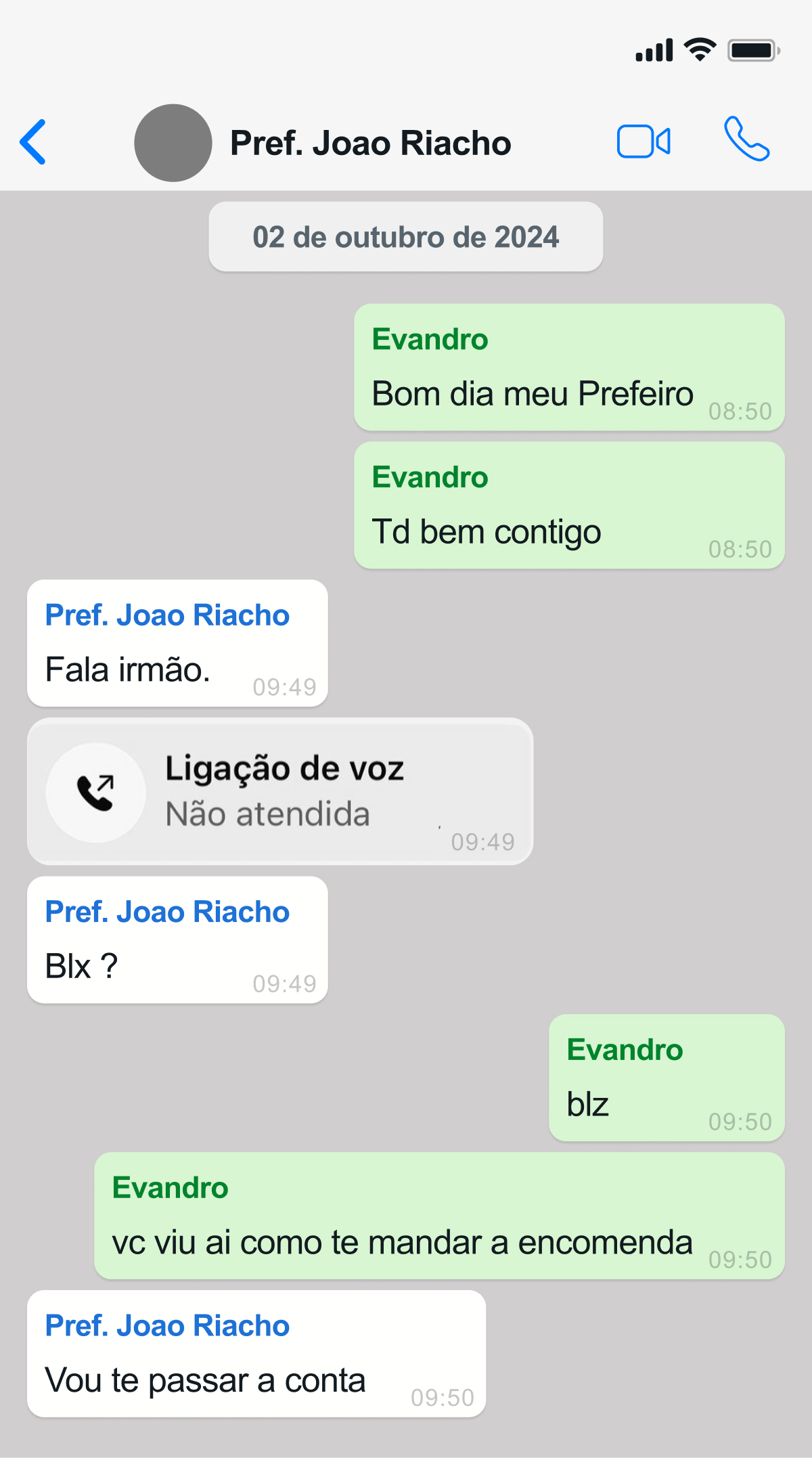Tap the contact name Pref. Joao Riacho
Viewport: 812px width, 1458px height.
pos(369,142)
